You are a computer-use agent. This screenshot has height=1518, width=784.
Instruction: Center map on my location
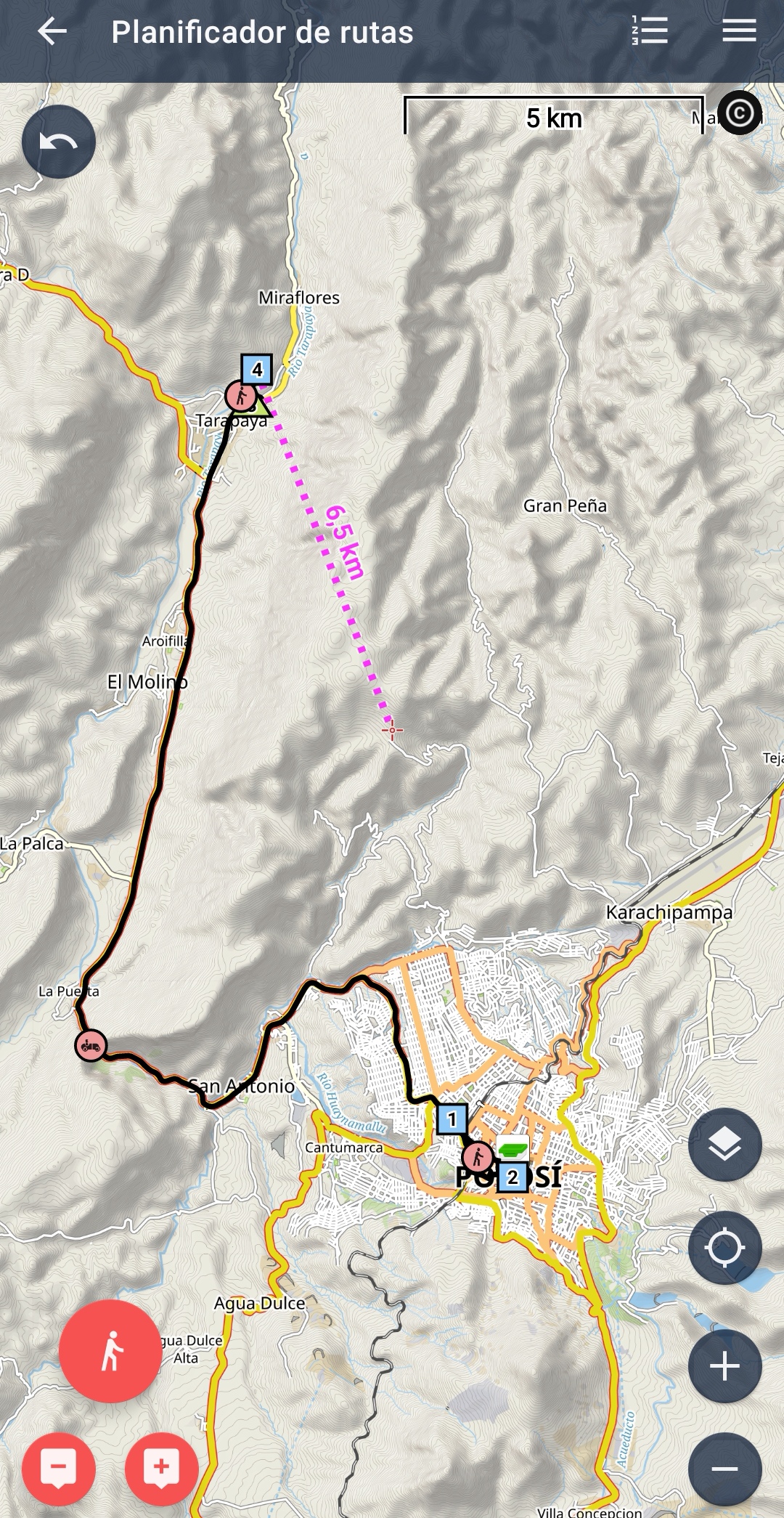click(x=724, y=1248)
